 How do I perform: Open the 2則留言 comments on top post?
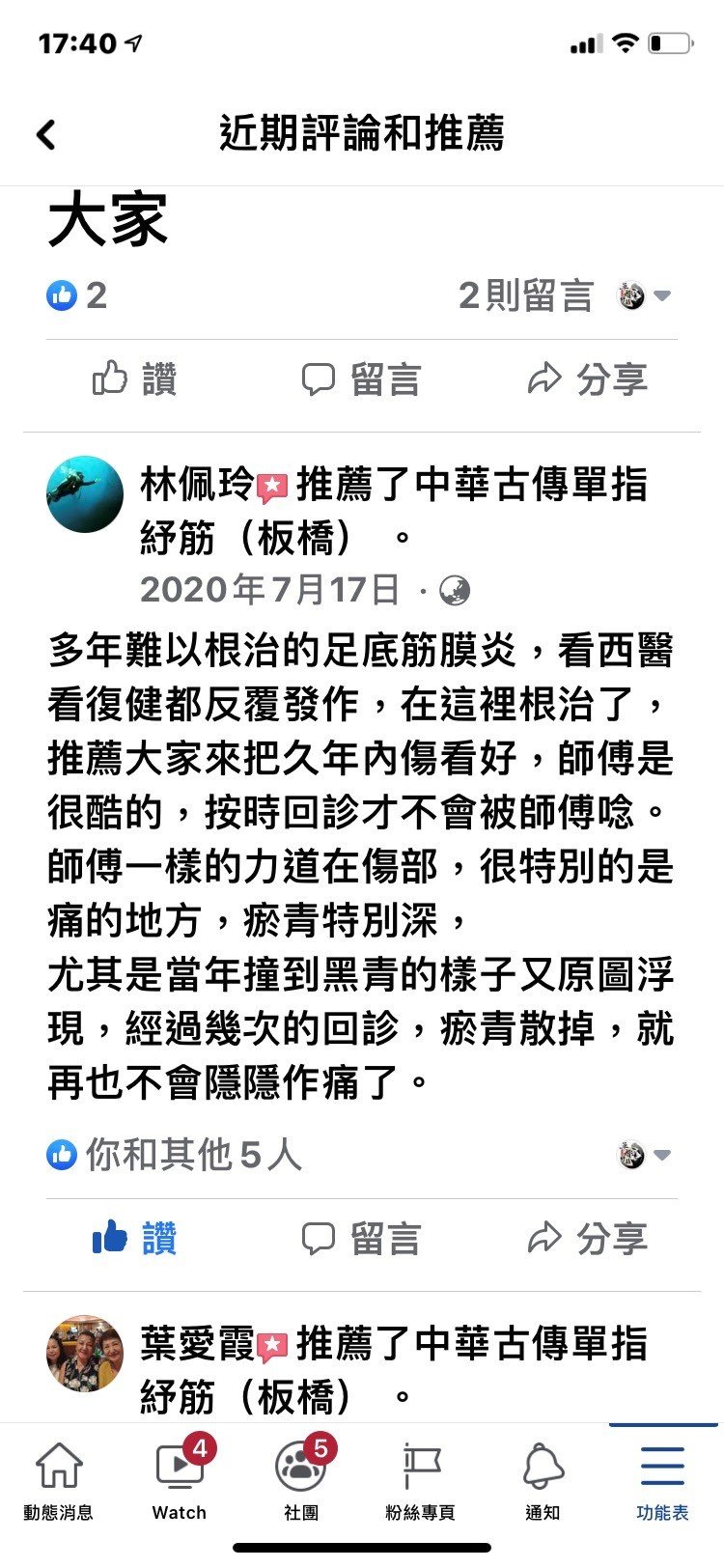point(526,295)
